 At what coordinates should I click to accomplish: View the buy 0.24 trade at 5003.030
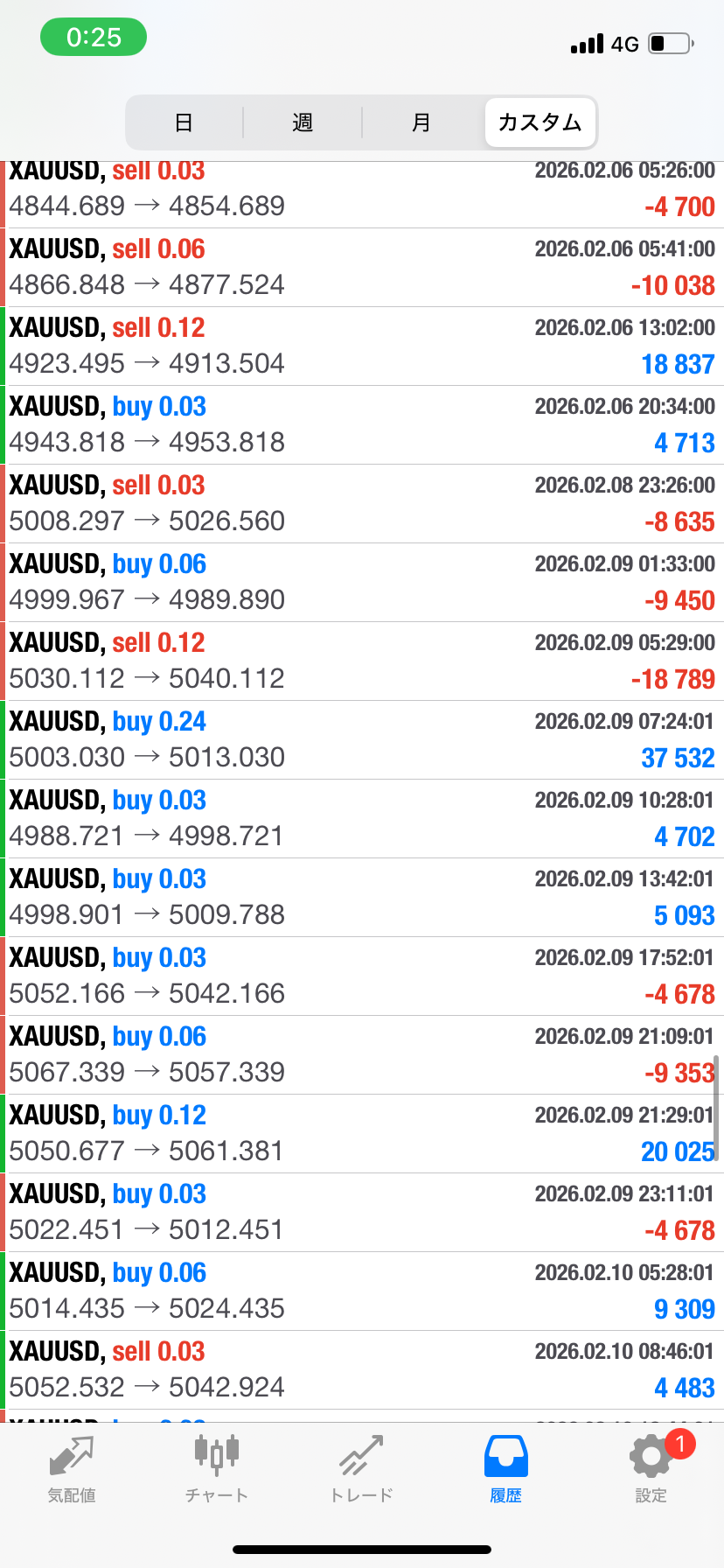[x=362, y=739]
